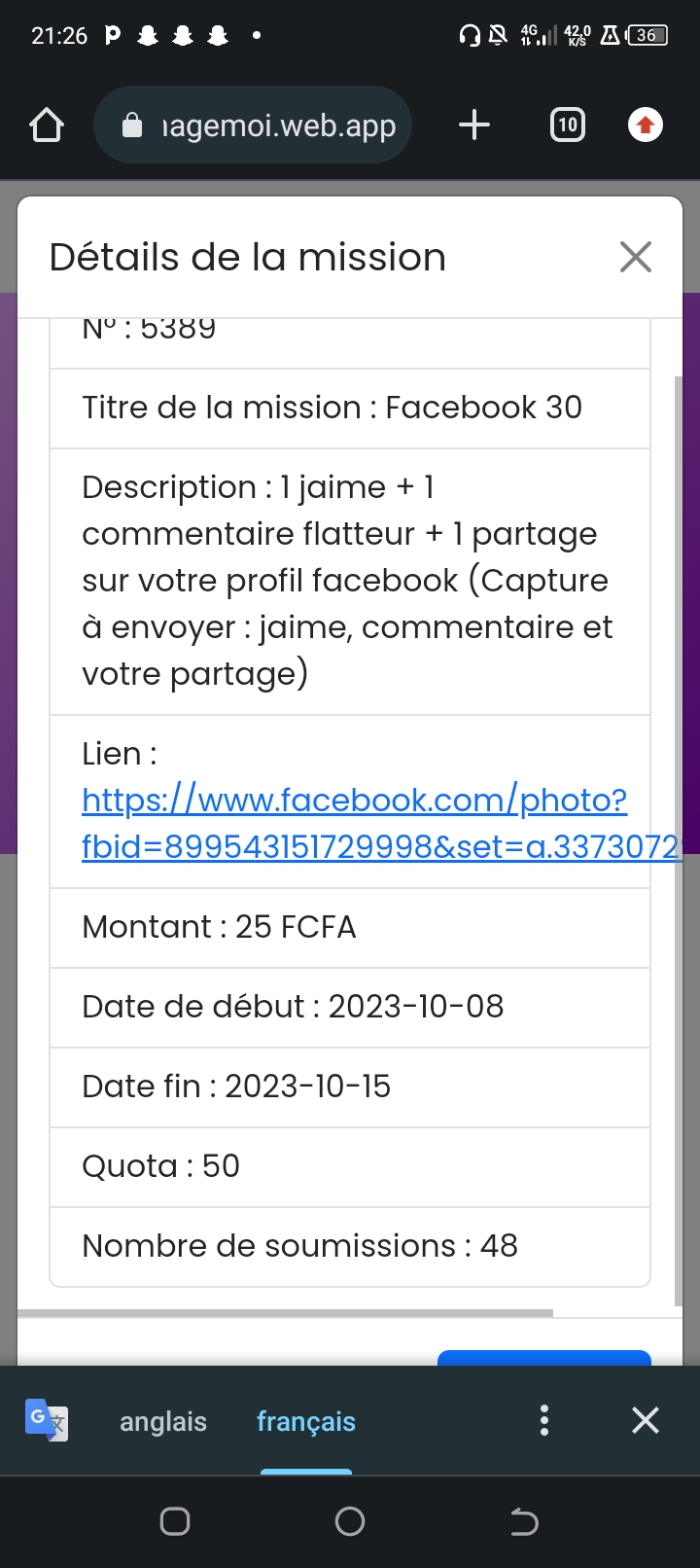This screenshot has height=1568, width=700.
Task: Show recent apps from the navigation bar
Action: click(x=175, y=1521)
